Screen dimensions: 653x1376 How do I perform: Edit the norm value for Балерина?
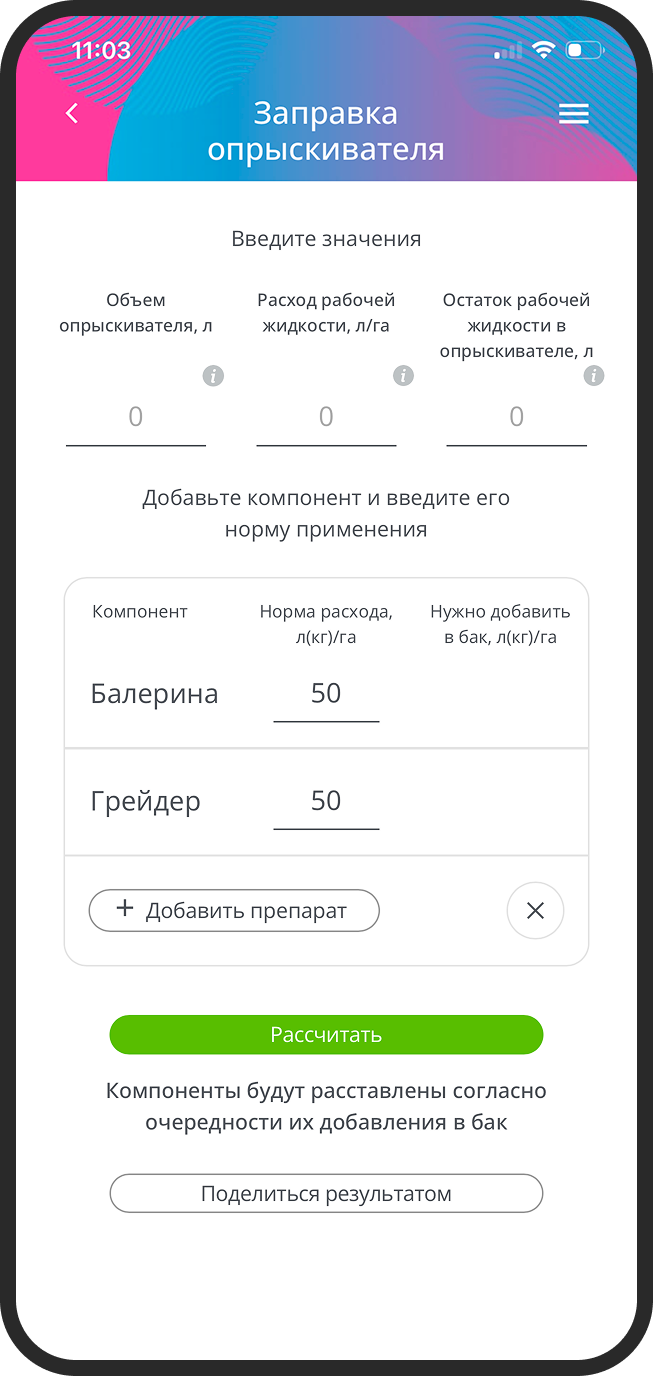coord(326,695)
